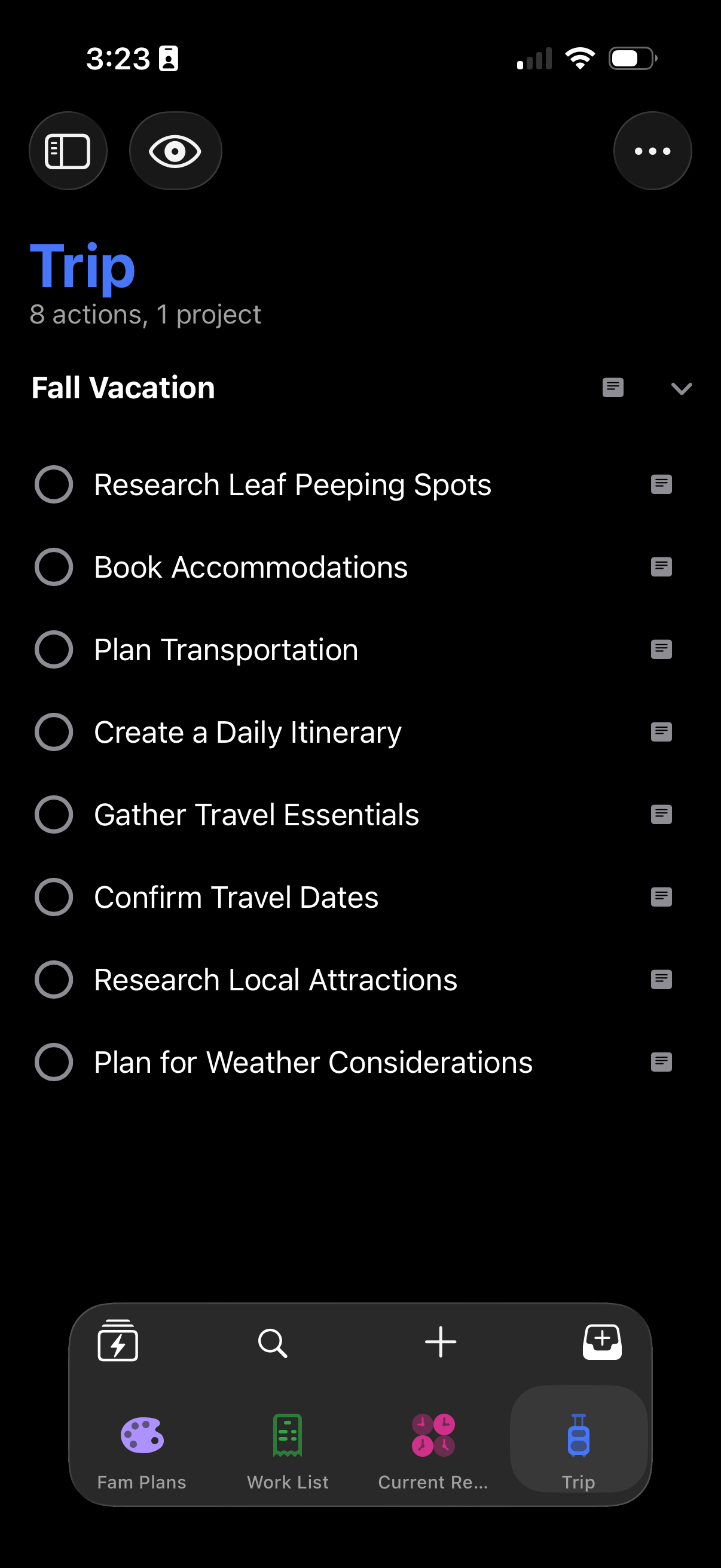Screen dimensions: 721x1568
Task: Add a new action with plus
Action: click(x=441, y=1342)
